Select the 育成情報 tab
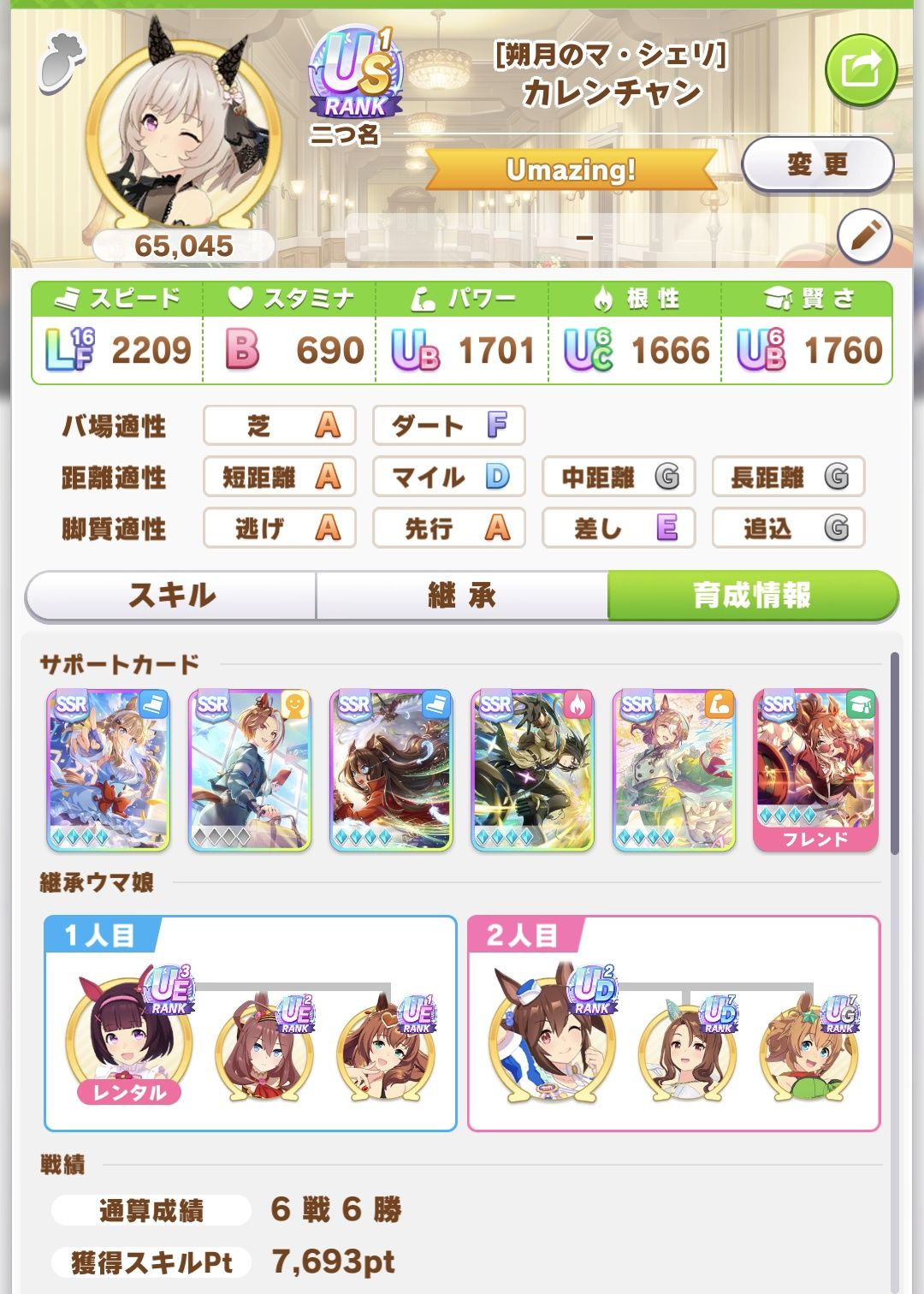This screenshot has height=1294, width=924. [752, 596]
